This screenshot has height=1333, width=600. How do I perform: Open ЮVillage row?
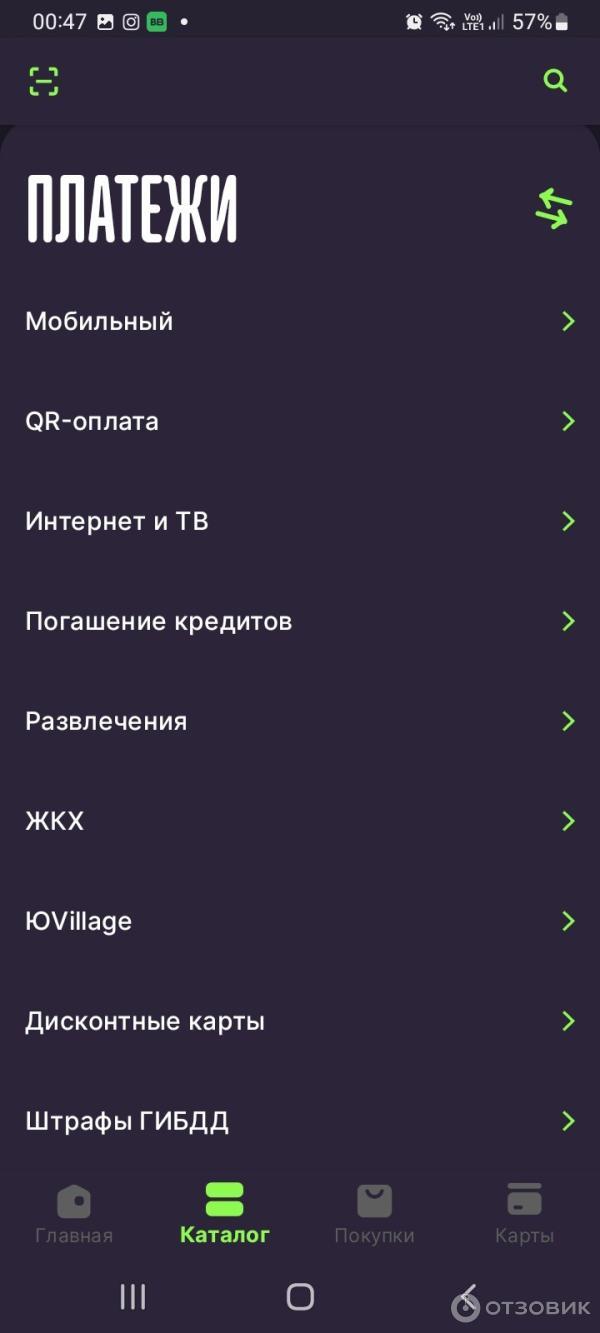[300, 921]
